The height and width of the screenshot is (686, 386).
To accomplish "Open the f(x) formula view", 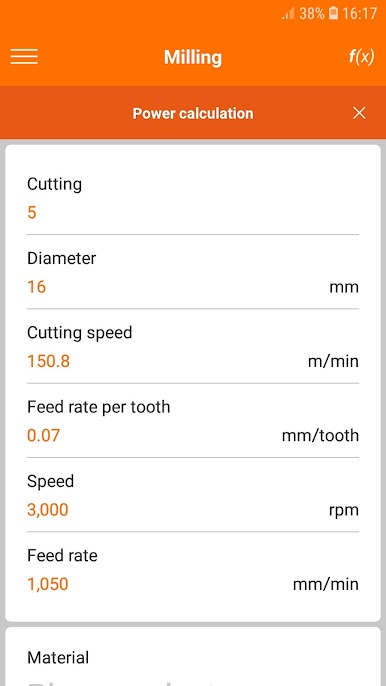I will [361, 57].
